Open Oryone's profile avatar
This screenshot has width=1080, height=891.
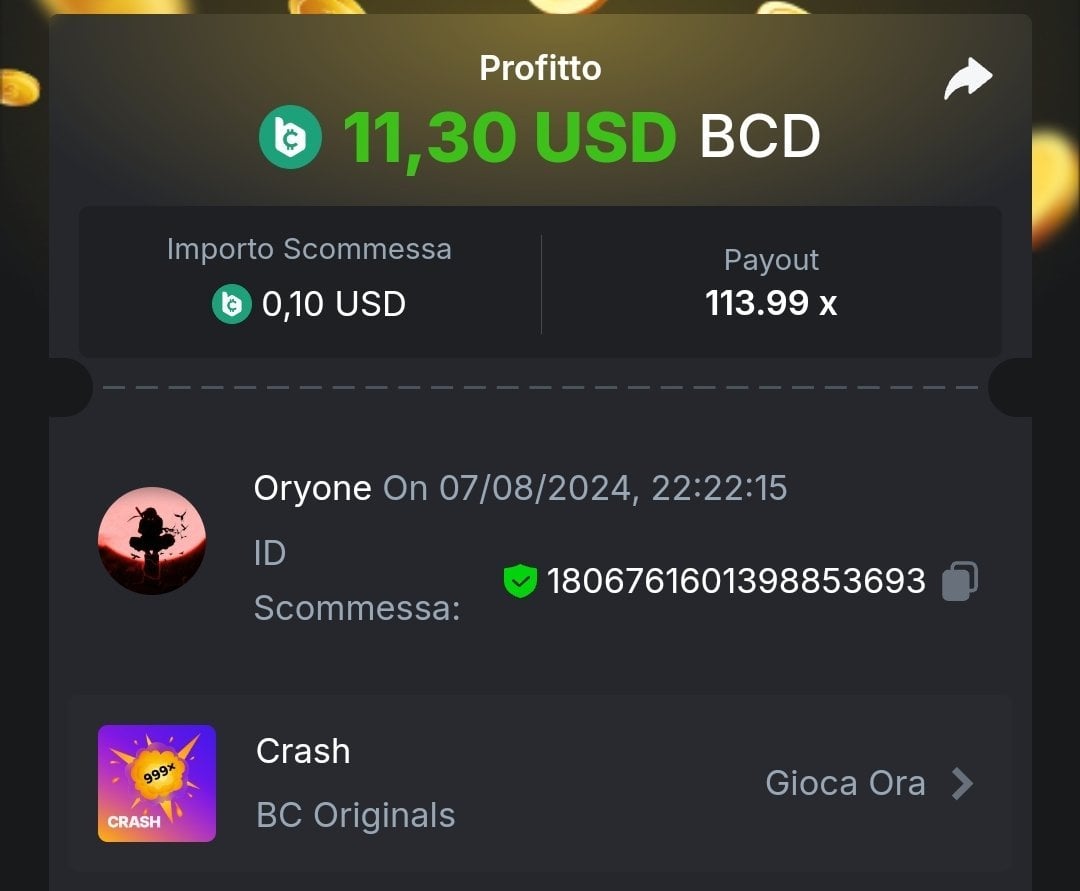(x=152, y=541)
